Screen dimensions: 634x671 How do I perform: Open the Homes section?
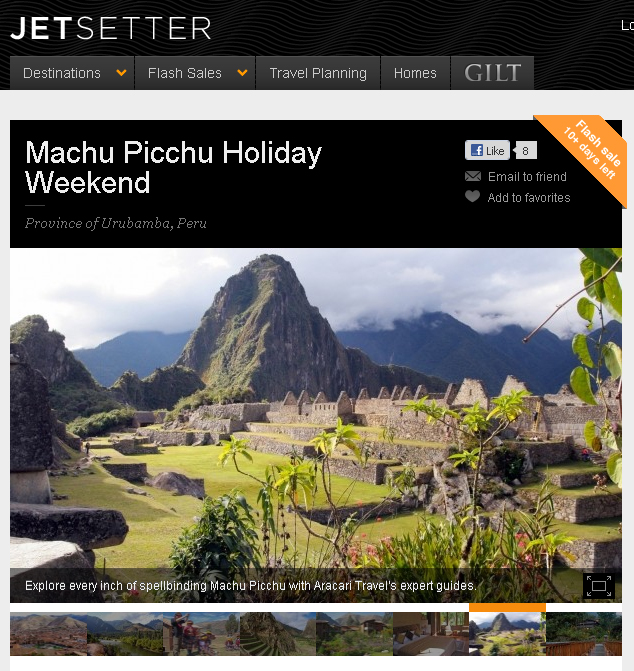point(415,73)
